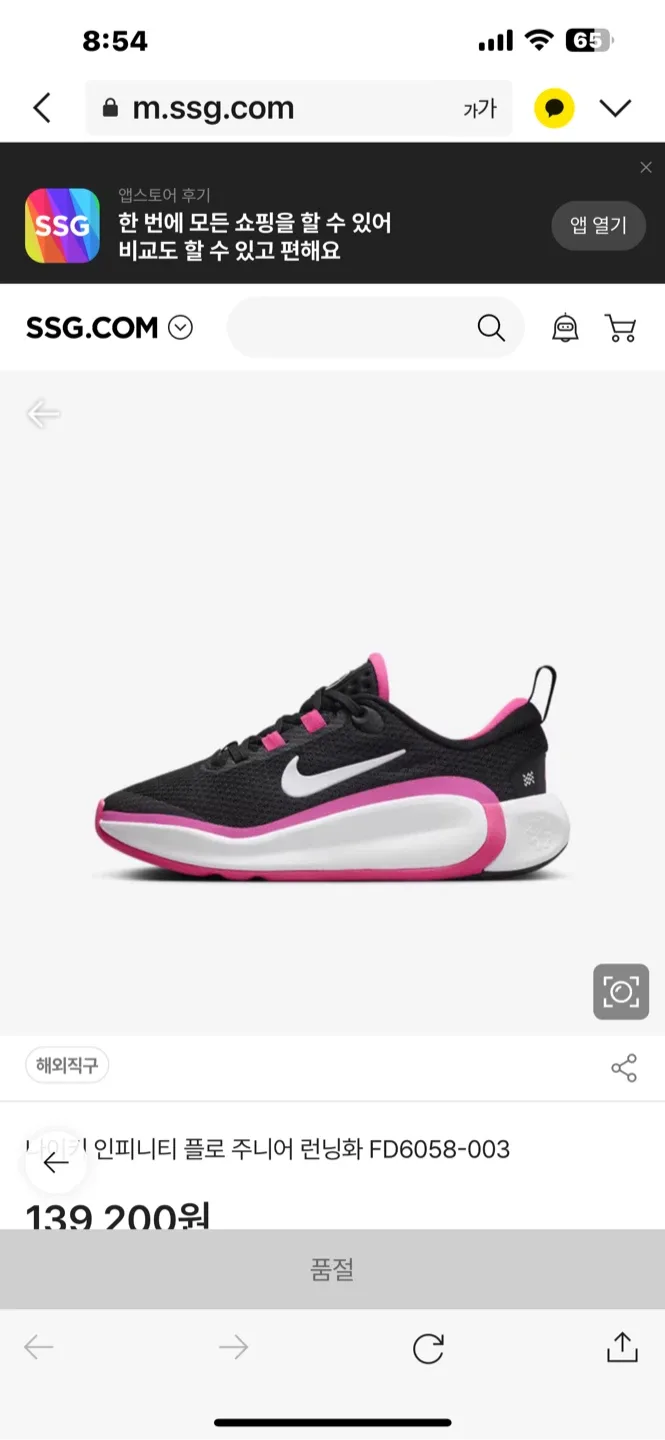Viewport: 665px width, 1440px height.
Task: Open the image search camera button
Action: (621, 992)
